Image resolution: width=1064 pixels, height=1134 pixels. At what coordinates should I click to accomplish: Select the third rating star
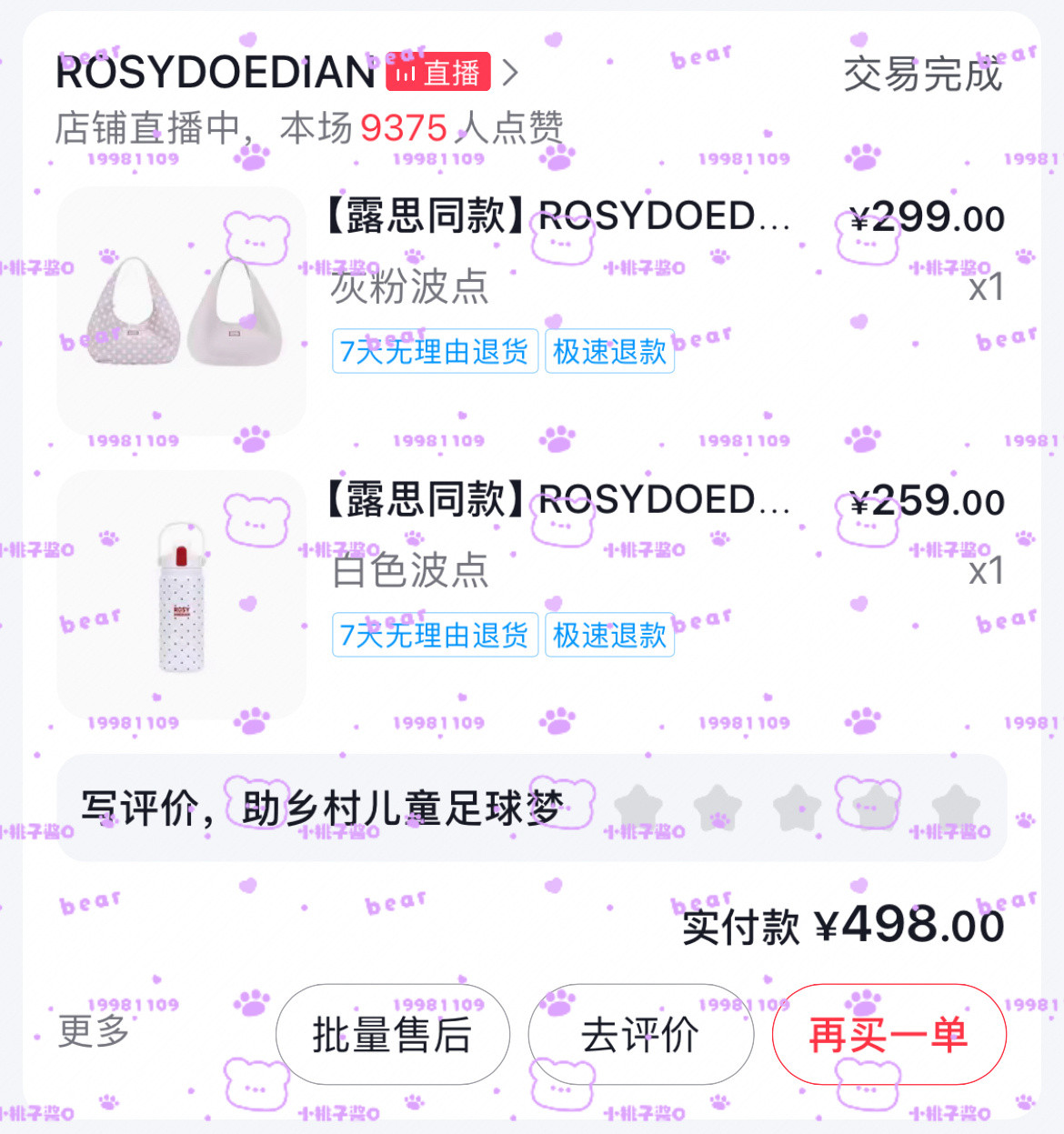tap(793, 806)
